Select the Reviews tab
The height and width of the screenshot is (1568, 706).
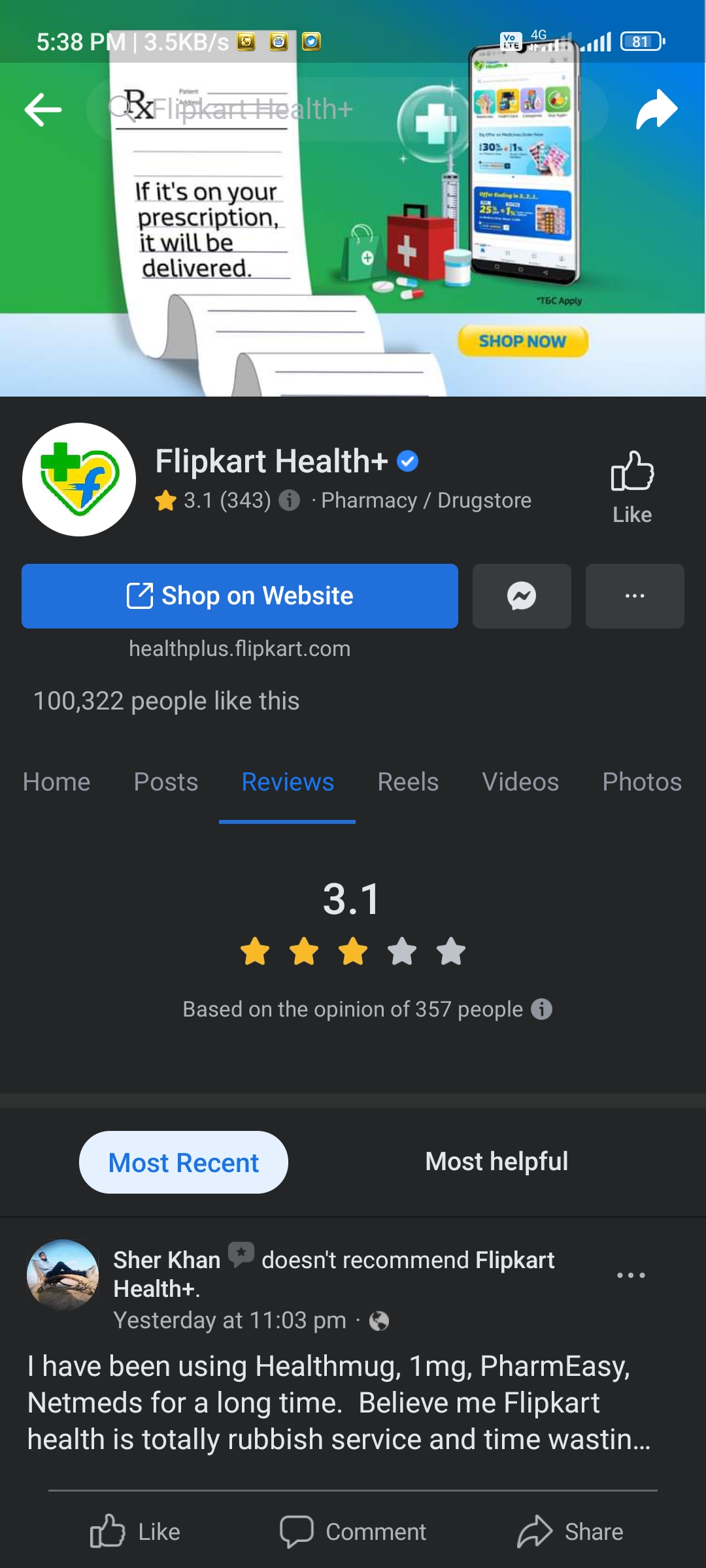click(288, 782)
